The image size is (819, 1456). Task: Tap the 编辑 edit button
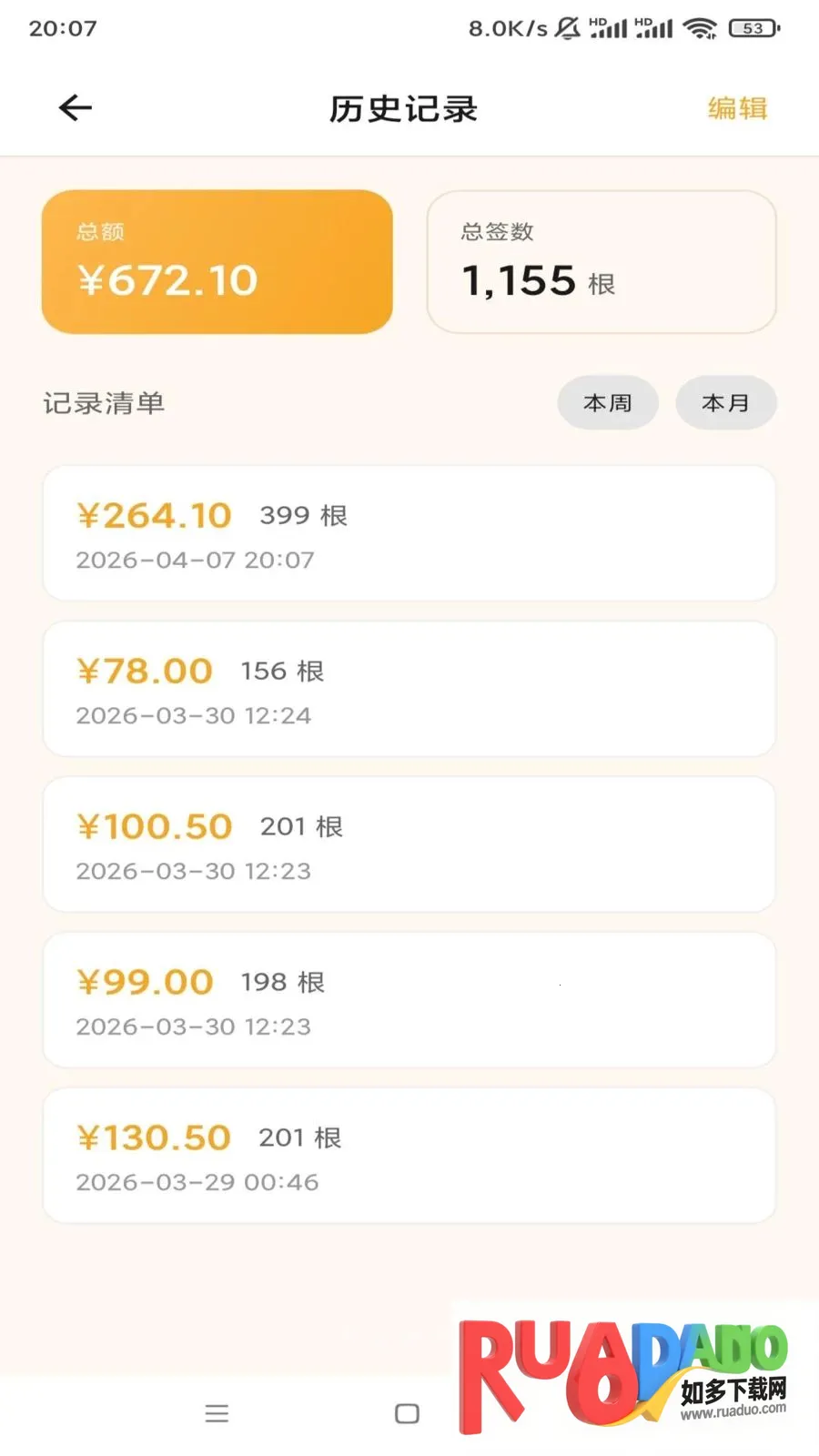coord(737,108)
